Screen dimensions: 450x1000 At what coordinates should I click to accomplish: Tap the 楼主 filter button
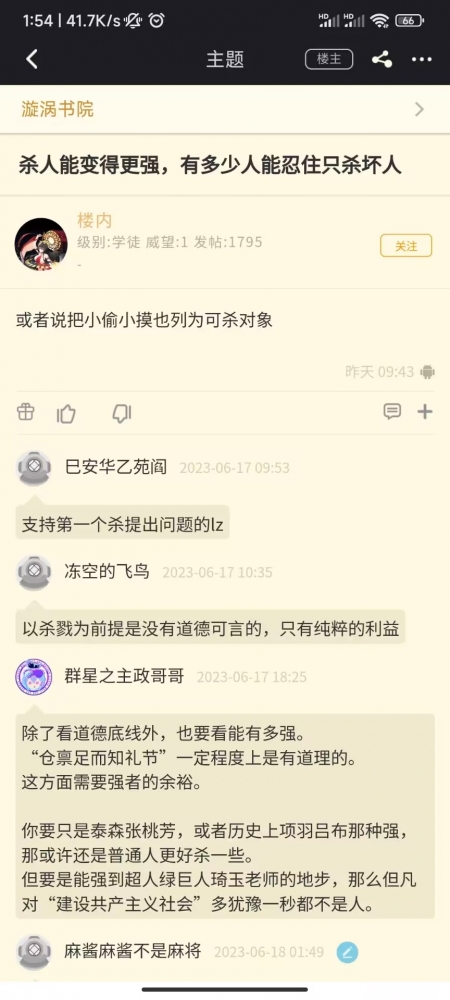point(329,59)
